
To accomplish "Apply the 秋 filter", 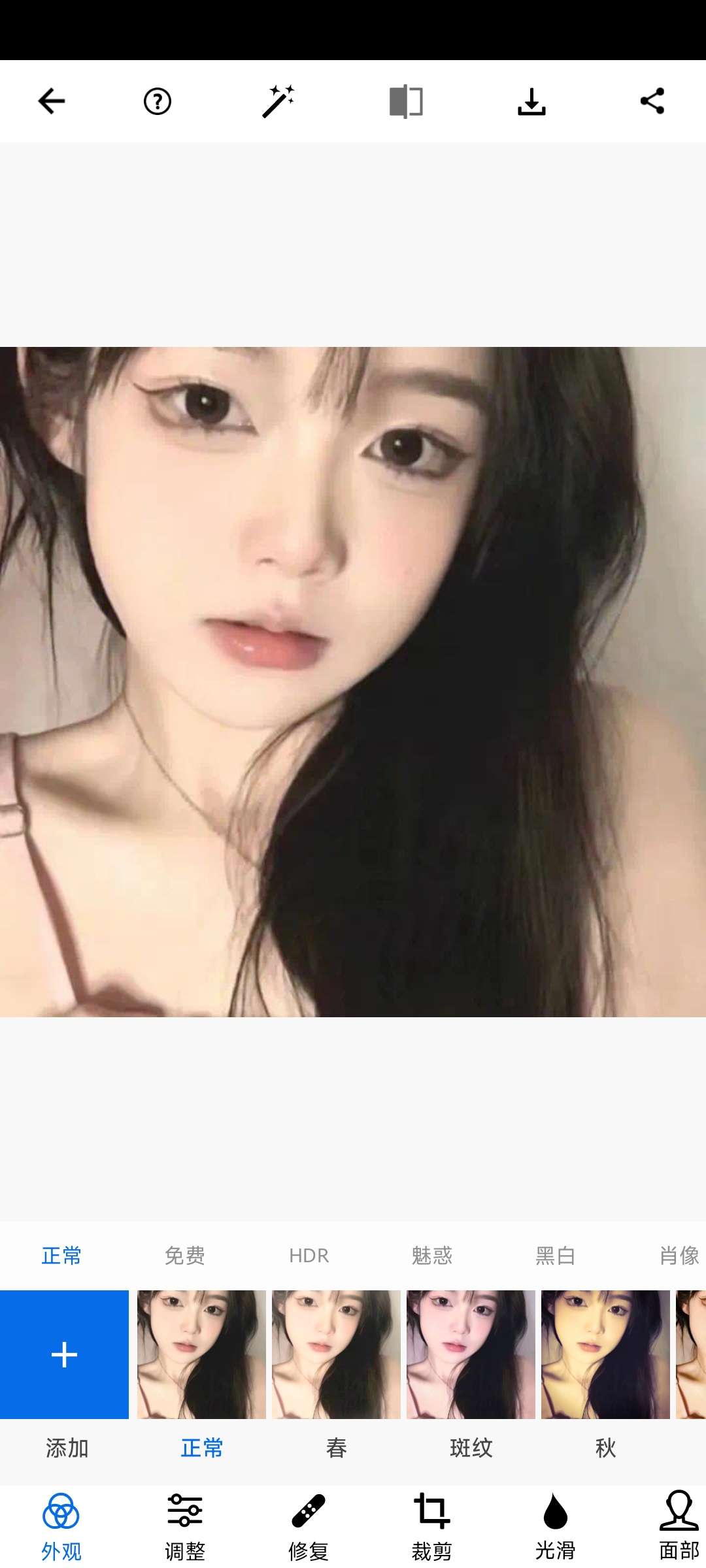I will point(605,1354).
